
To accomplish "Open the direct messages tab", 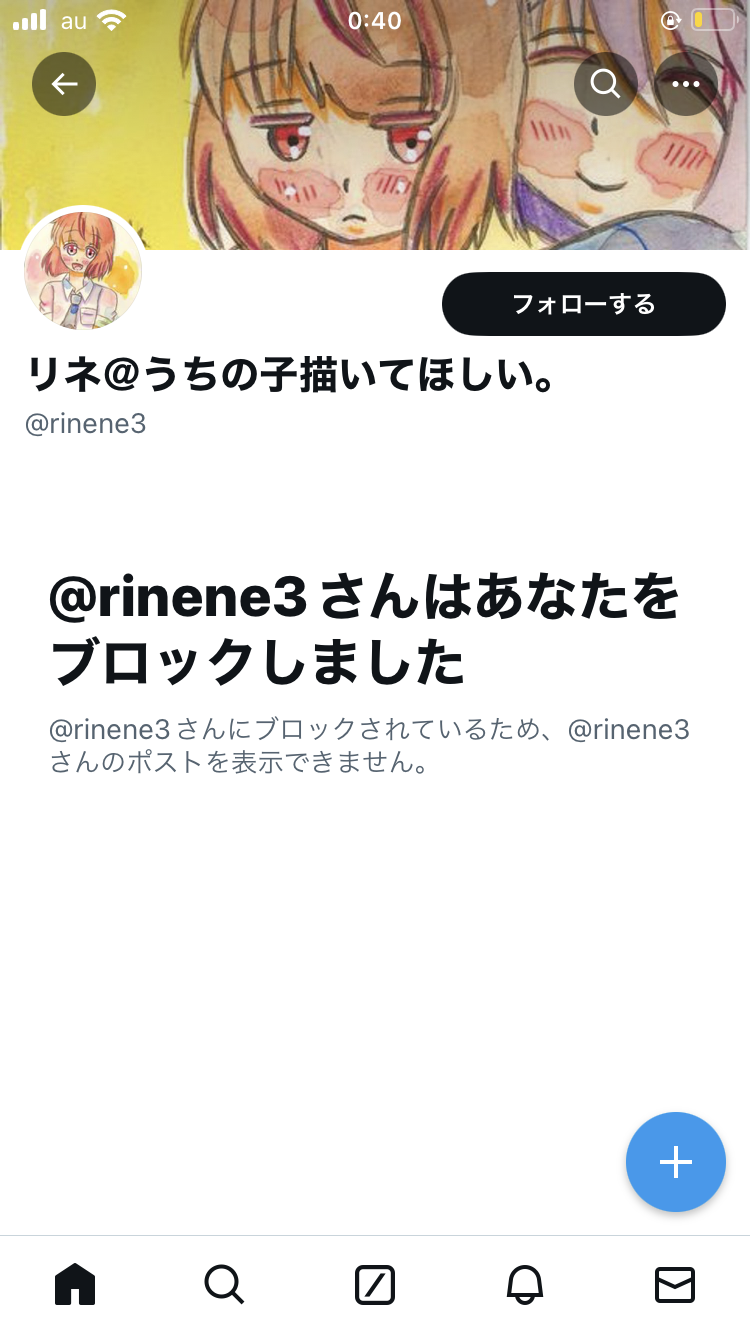I will click(675, 1284).
